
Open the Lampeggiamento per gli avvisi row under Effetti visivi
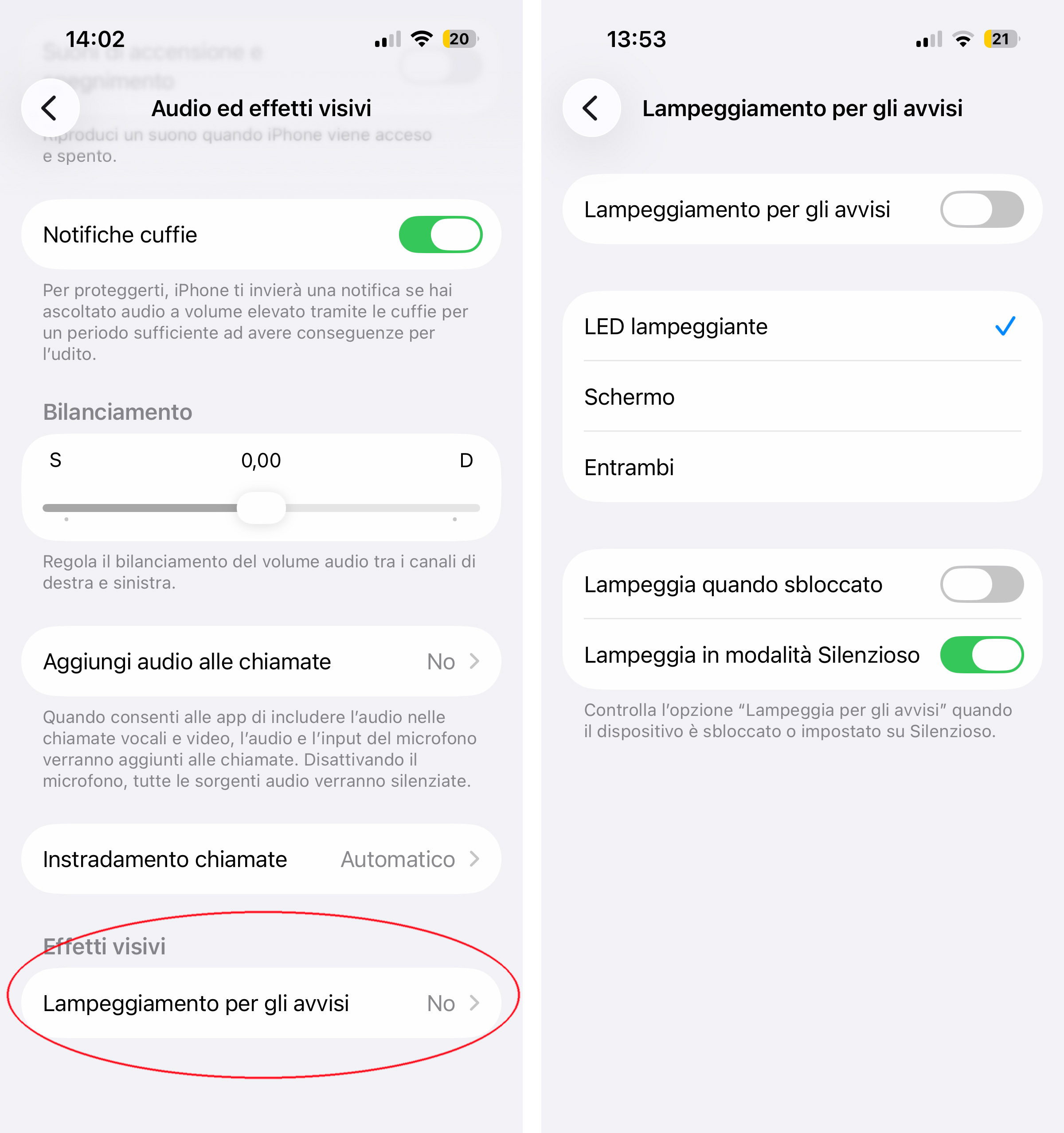pos(261,1003)
